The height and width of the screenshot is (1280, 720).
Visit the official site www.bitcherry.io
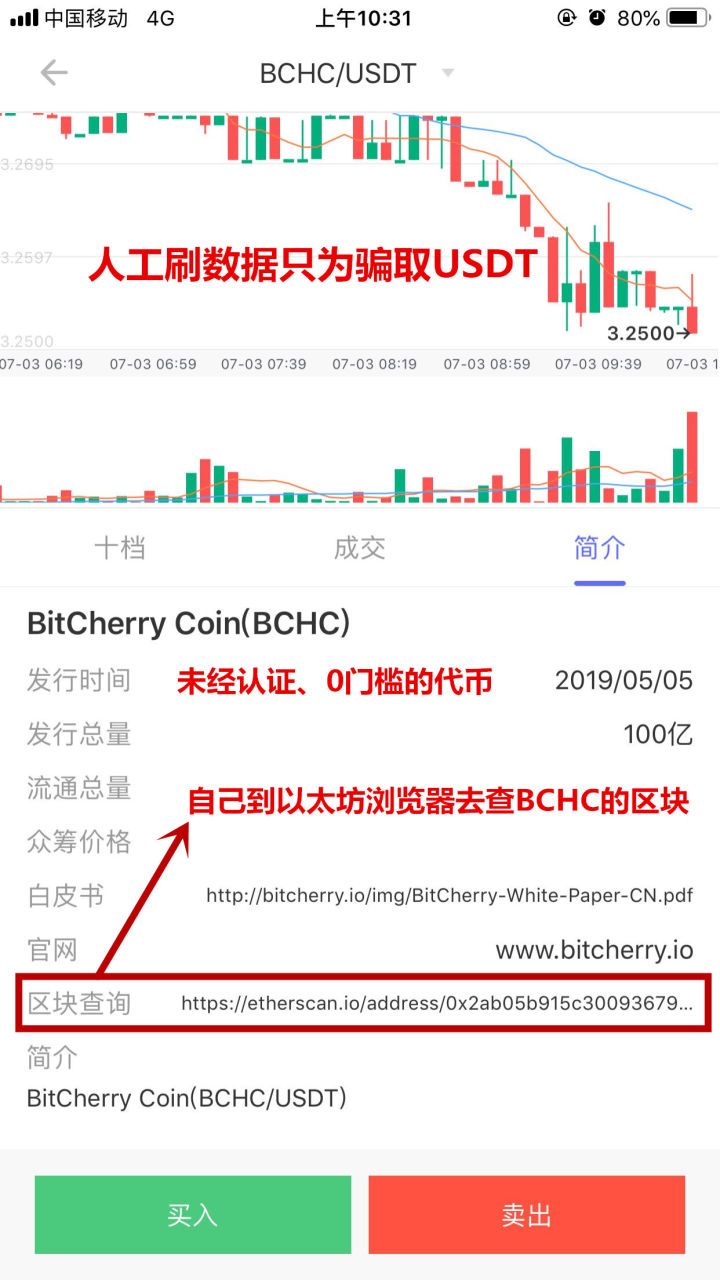(x=594, y=949)
